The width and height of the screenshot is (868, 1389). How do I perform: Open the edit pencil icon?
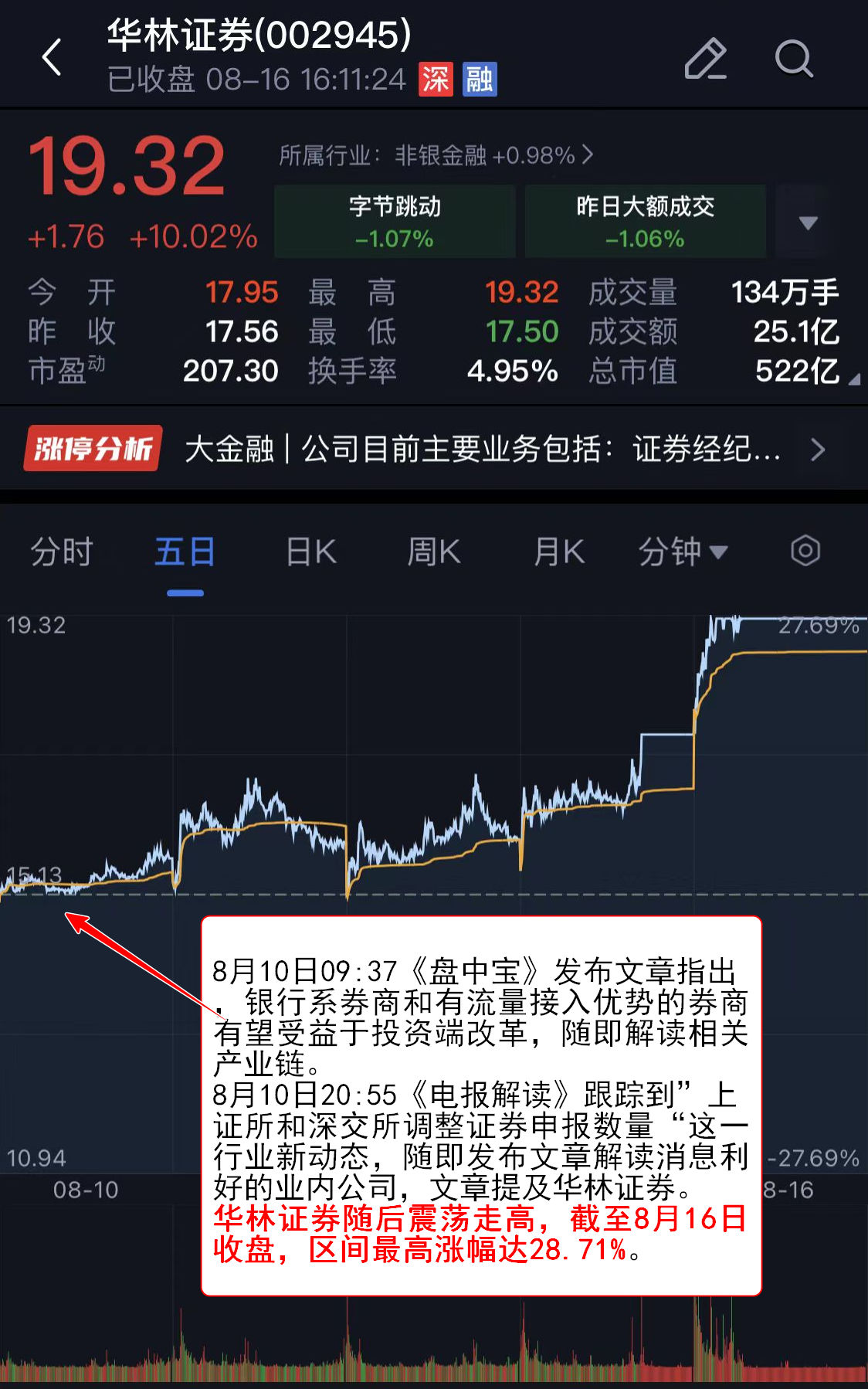[x=706, y=59]
